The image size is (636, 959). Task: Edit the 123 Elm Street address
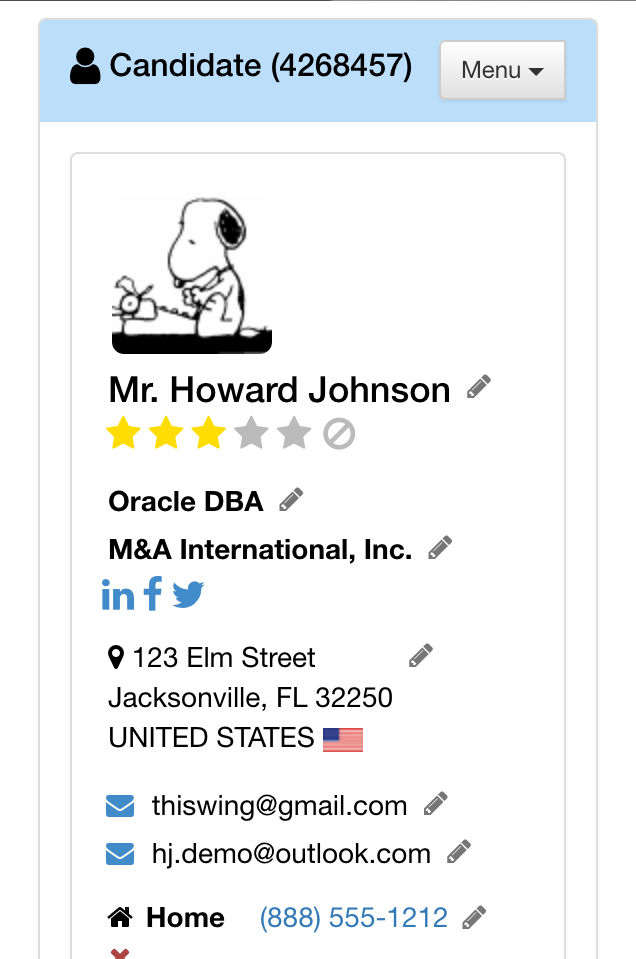pyautogui.click(x=421, y=656)
